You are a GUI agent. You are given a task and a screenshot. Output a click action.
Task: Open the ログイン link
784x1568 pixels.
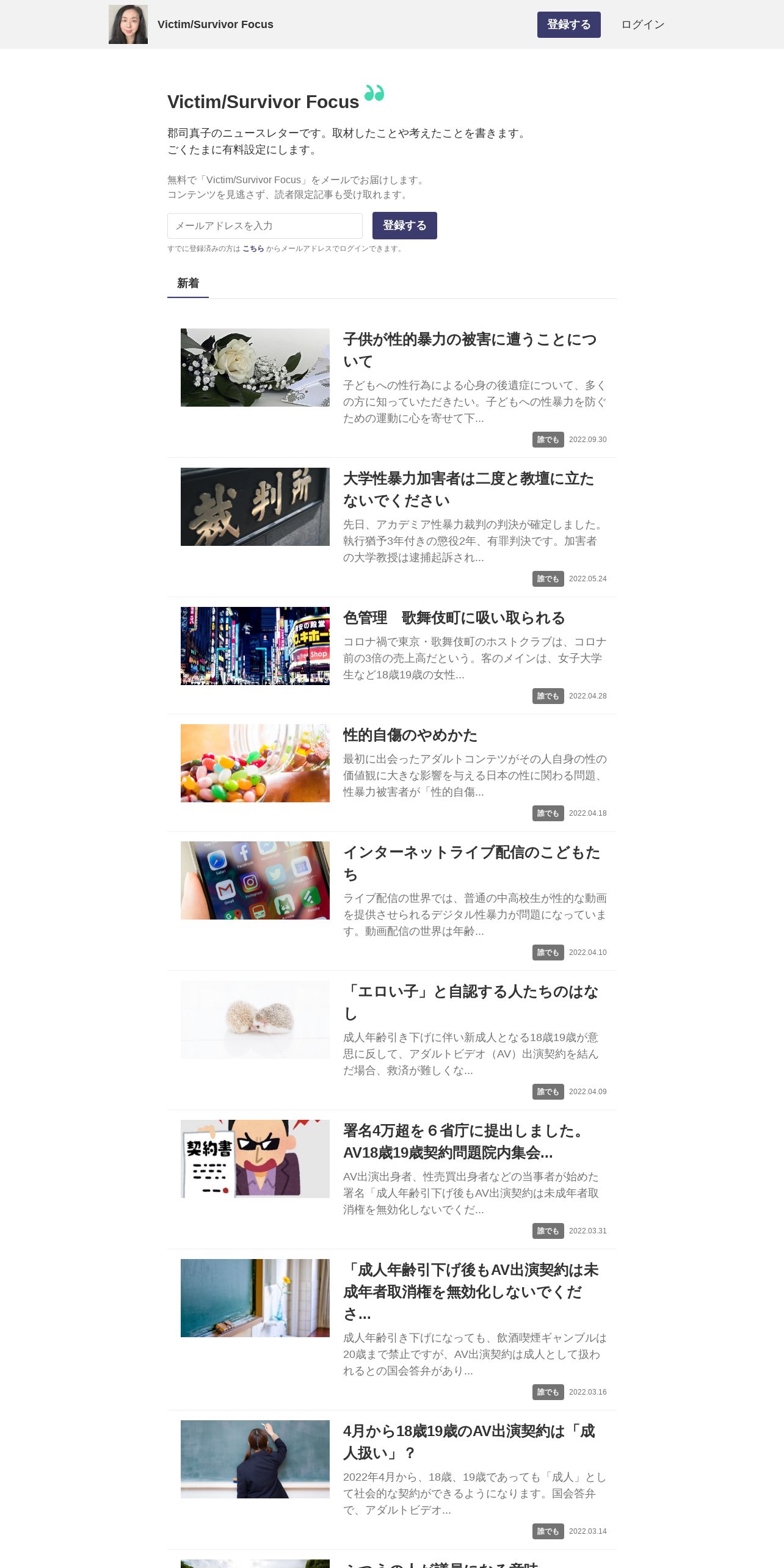coord(642,24)
